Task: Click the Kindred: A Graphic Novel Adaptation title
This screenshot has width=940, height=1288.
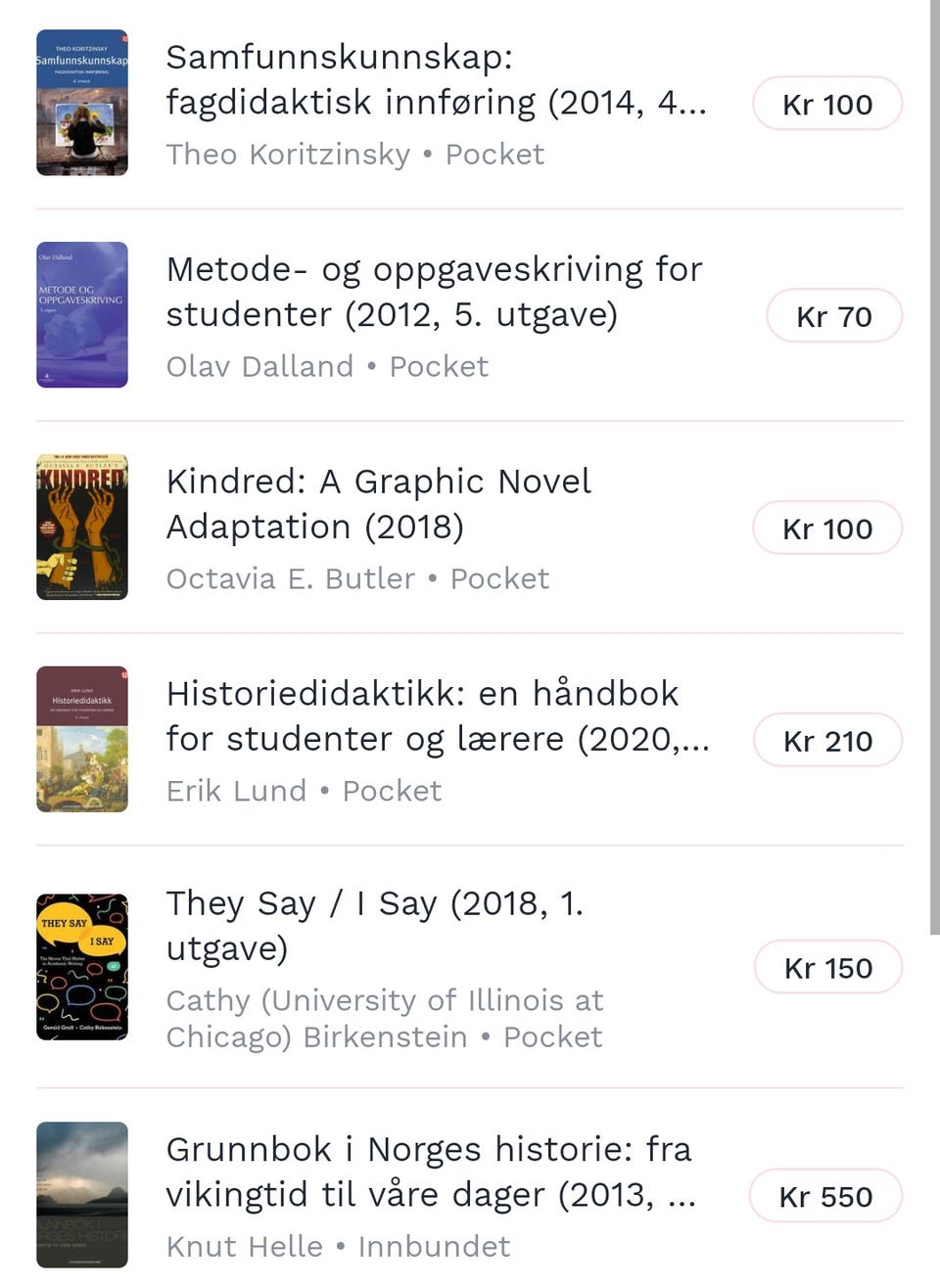Action: (380, 503)
